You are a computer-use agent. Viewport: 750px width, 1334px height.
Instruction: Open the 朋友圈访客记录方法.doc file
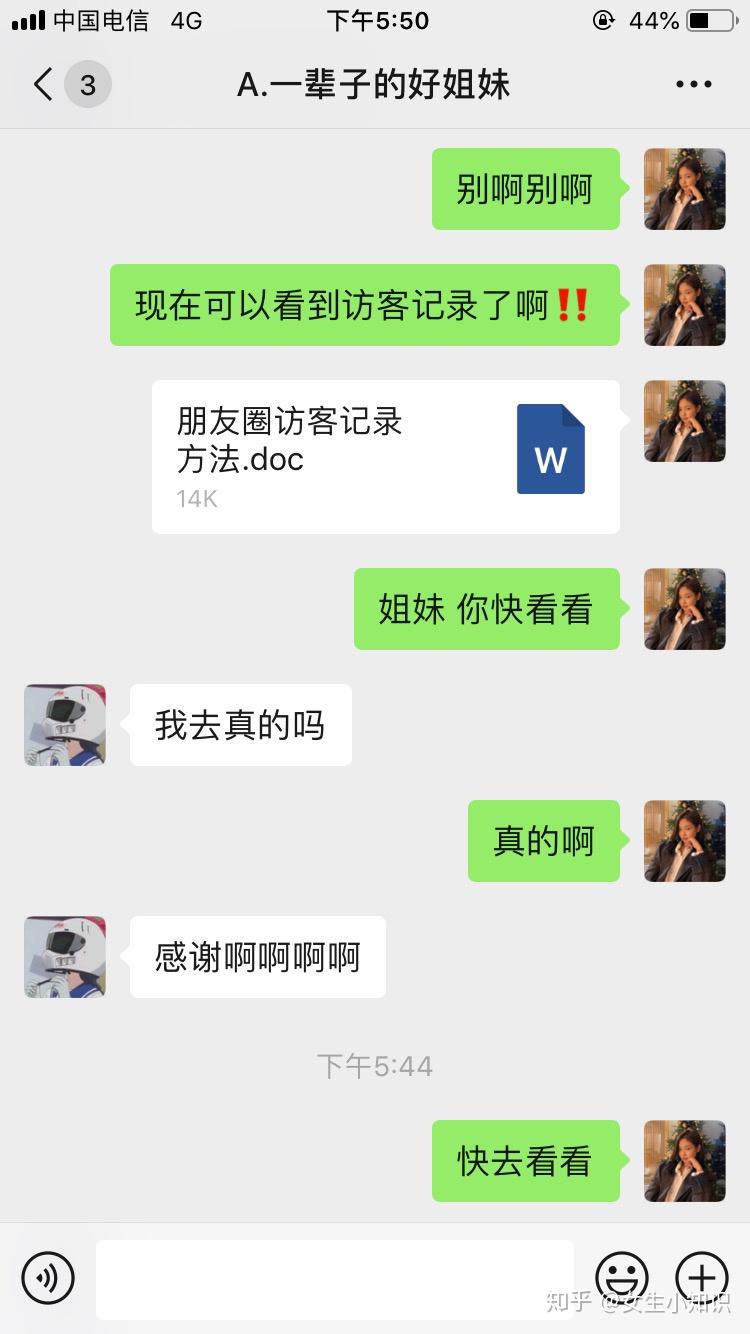click(x=385, y=457)
